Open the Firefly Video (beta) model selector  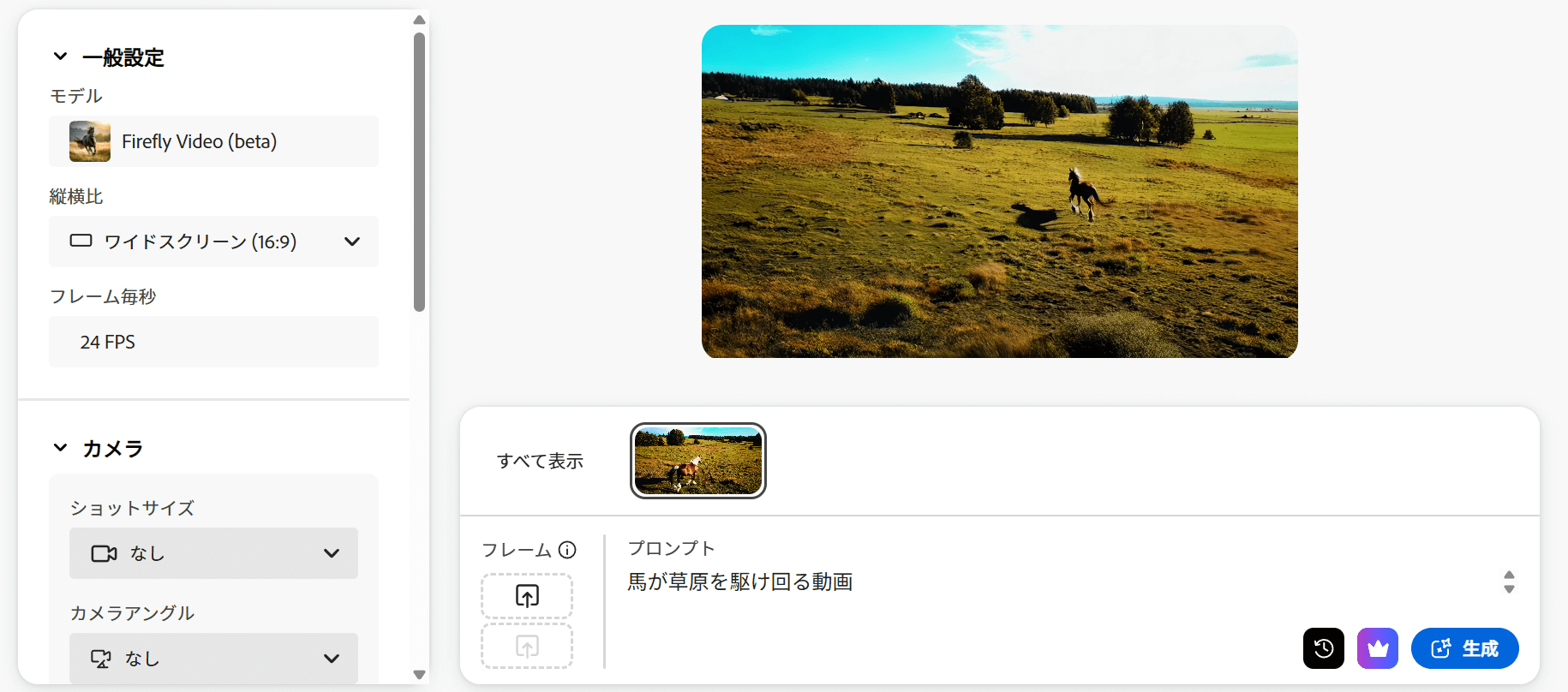[213, 141]
